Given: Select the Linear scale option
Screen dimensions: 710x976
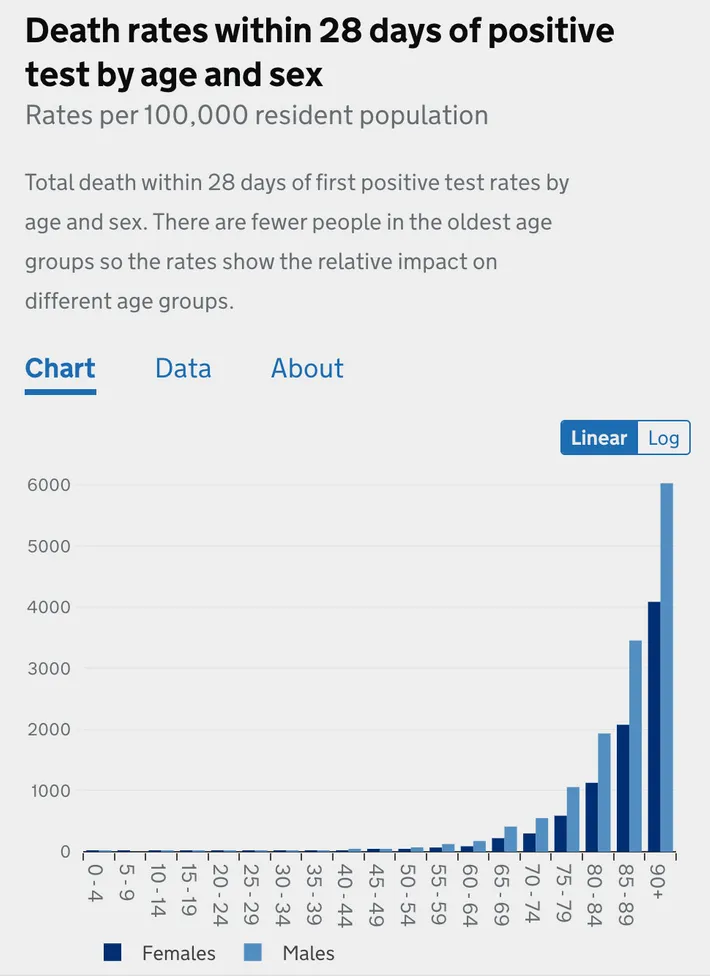Looking at the screenshot, I should pos(598,438).
